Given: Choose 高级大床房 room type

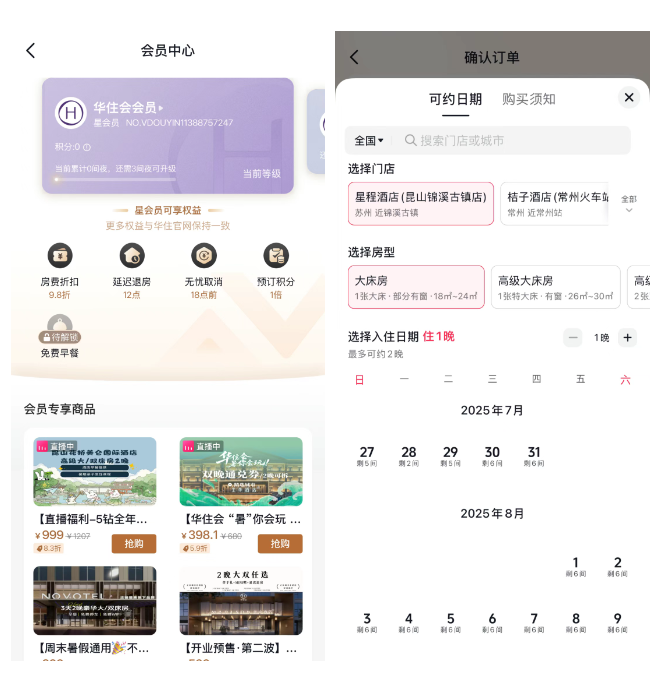Looking at the screenshot, I should [554, 287].
